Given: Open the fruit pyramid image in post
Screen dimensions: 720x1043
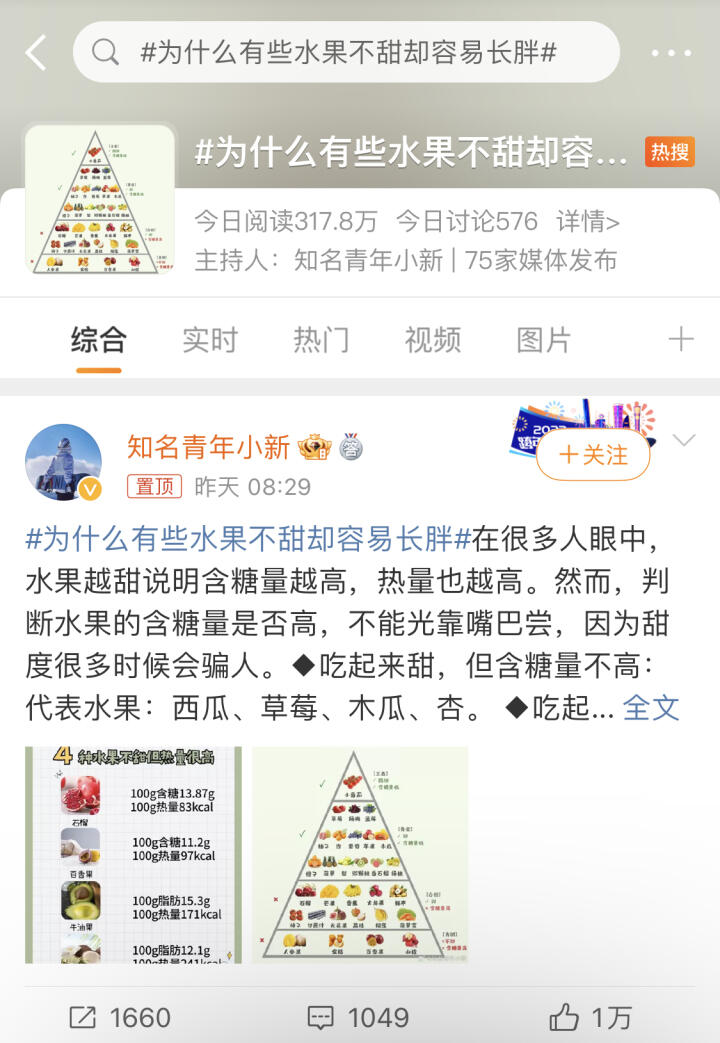Looking at the screenshot, I should click(x=360, y=855).
